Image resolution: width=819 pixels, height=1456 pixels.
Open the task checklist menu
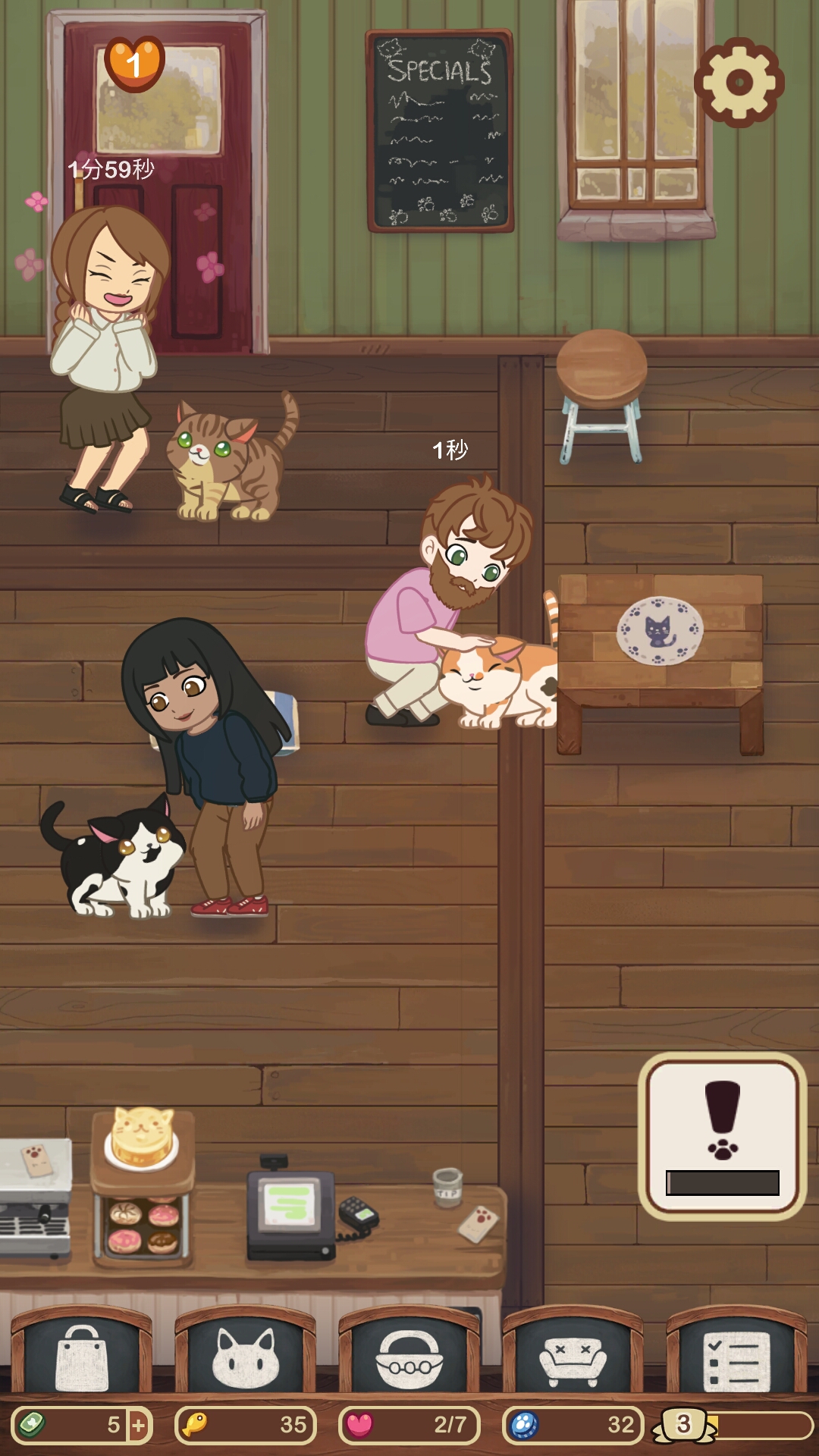(736, 1358)
